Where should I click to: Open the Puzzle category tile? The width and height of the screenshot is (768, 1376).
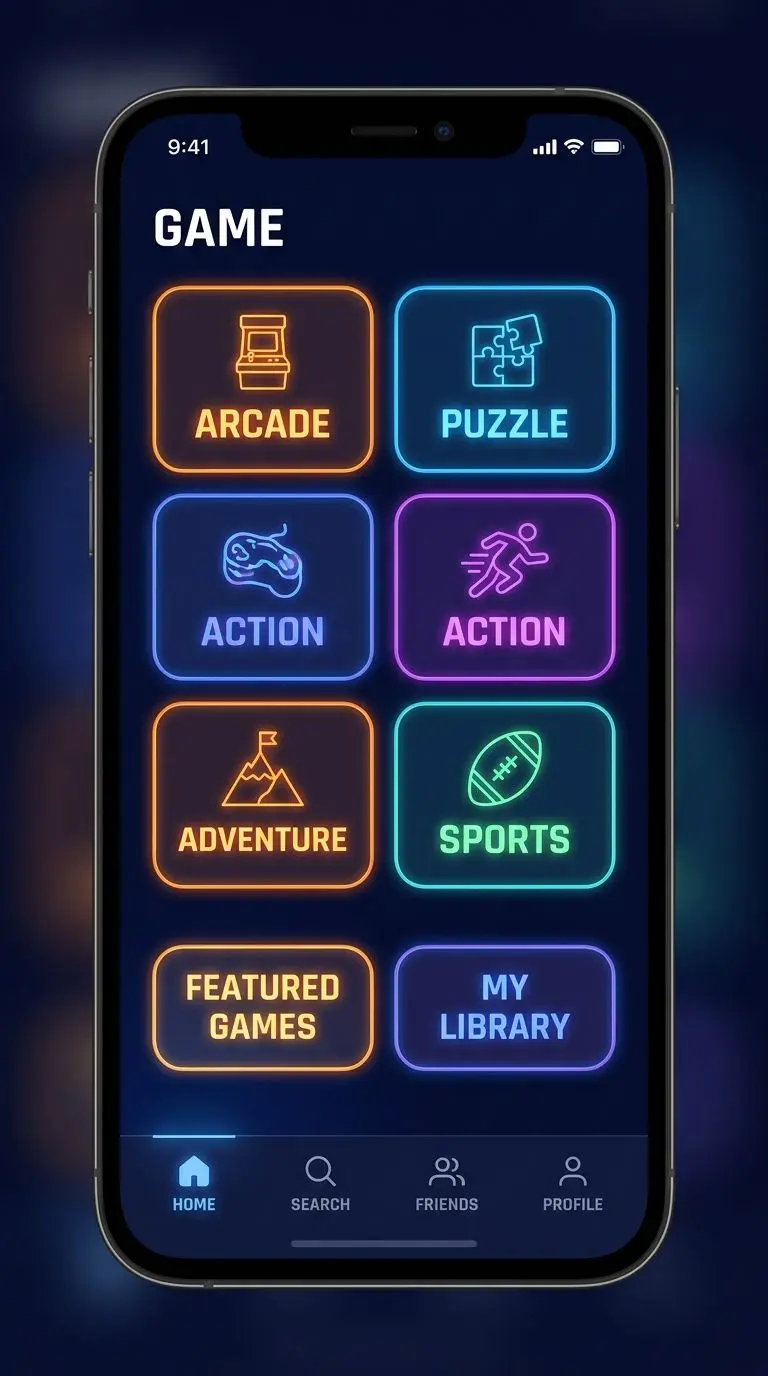tap(505, 379)
